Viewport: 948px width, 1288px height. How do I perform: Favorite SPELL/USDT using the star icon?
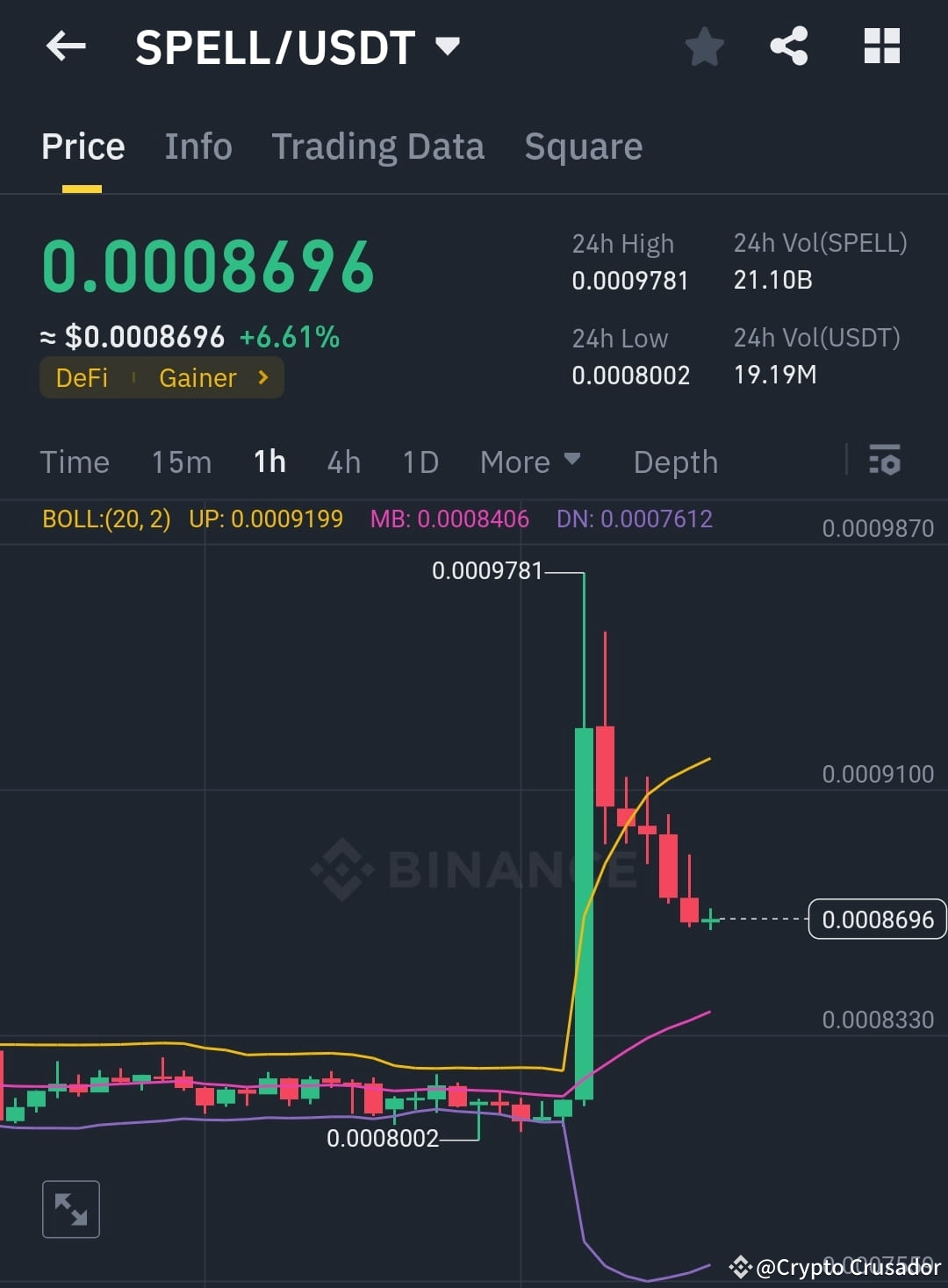pyautogui.click(x=704, y=48)
